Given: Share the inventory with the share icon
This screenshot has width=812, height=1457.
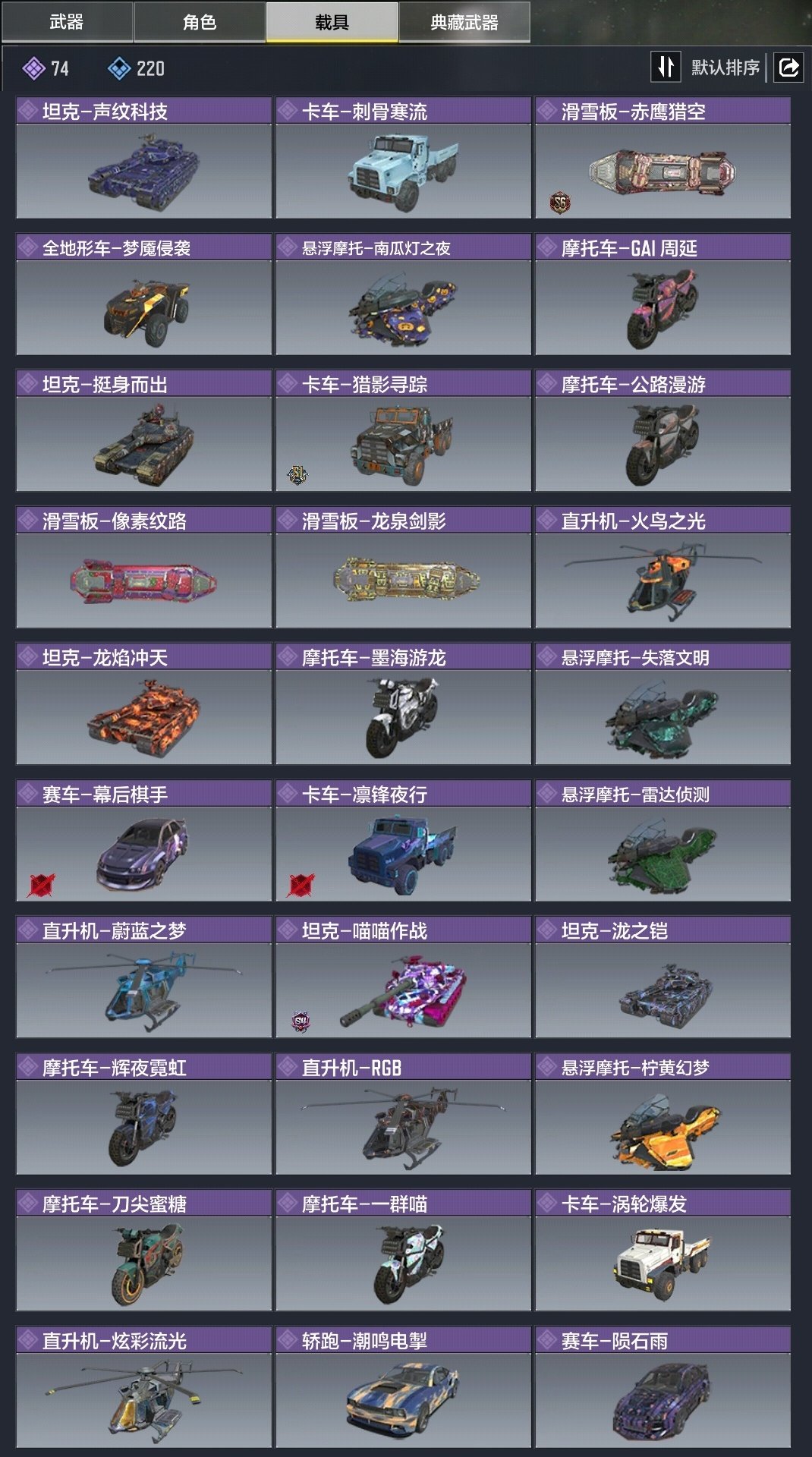Looking at the screenshot, I should point(788,68).
